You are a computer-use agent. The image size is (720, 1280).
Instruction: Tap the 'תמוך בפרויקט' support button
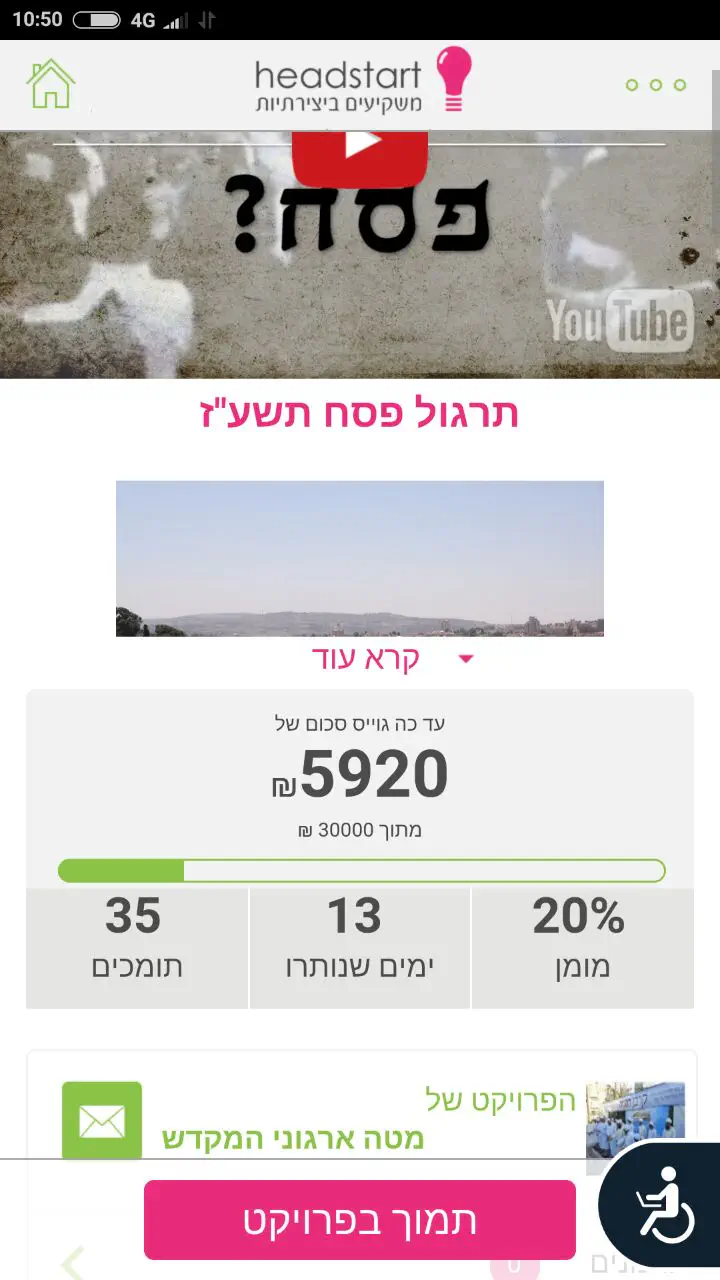[x=360, y=1220]
